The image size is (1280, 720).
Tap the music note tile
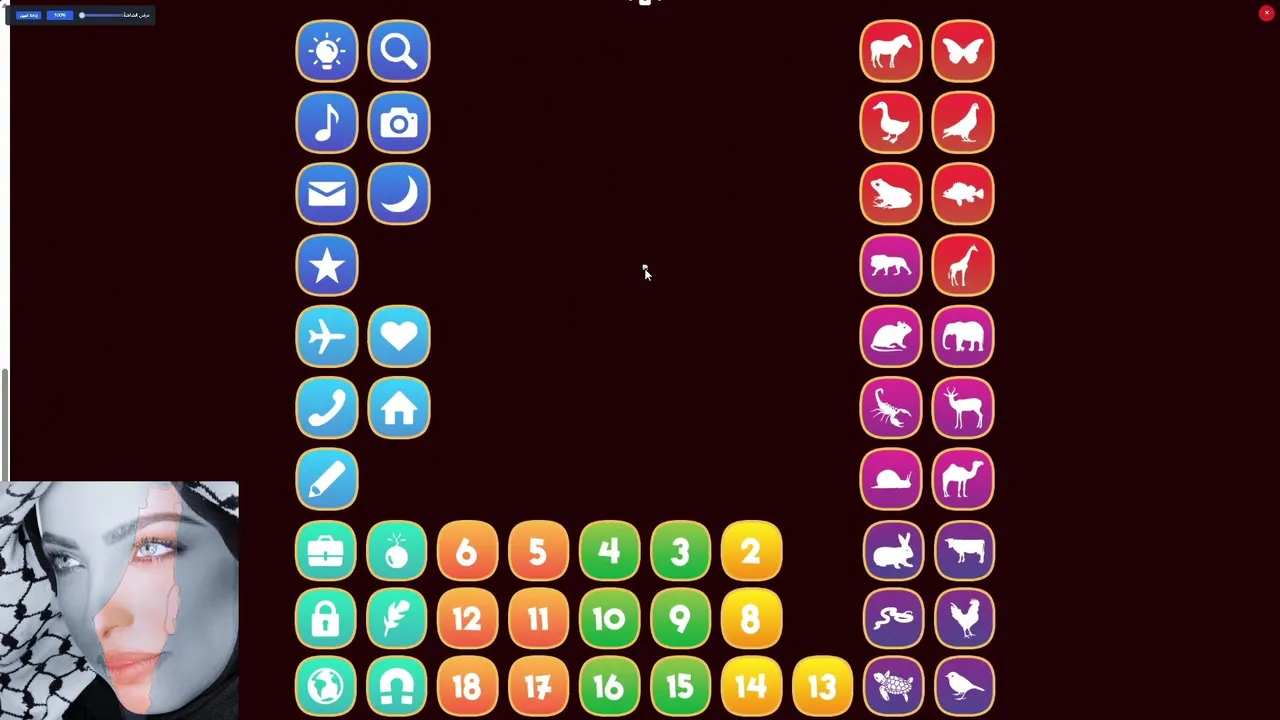tap(327, 123)
